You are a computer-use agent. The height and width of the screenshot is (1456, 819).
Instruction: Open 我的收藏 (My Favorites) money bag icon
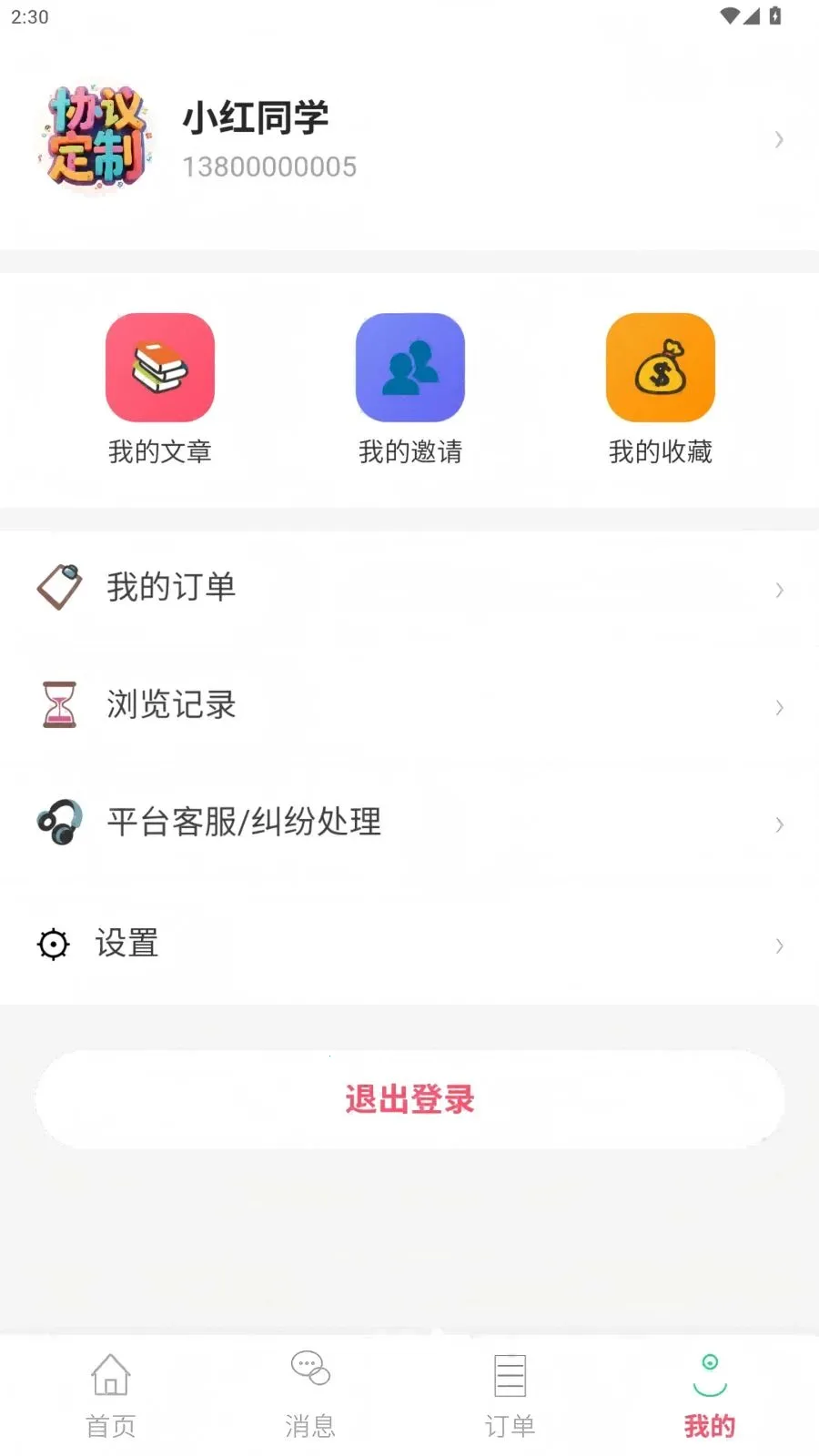[x=661, y=367]
